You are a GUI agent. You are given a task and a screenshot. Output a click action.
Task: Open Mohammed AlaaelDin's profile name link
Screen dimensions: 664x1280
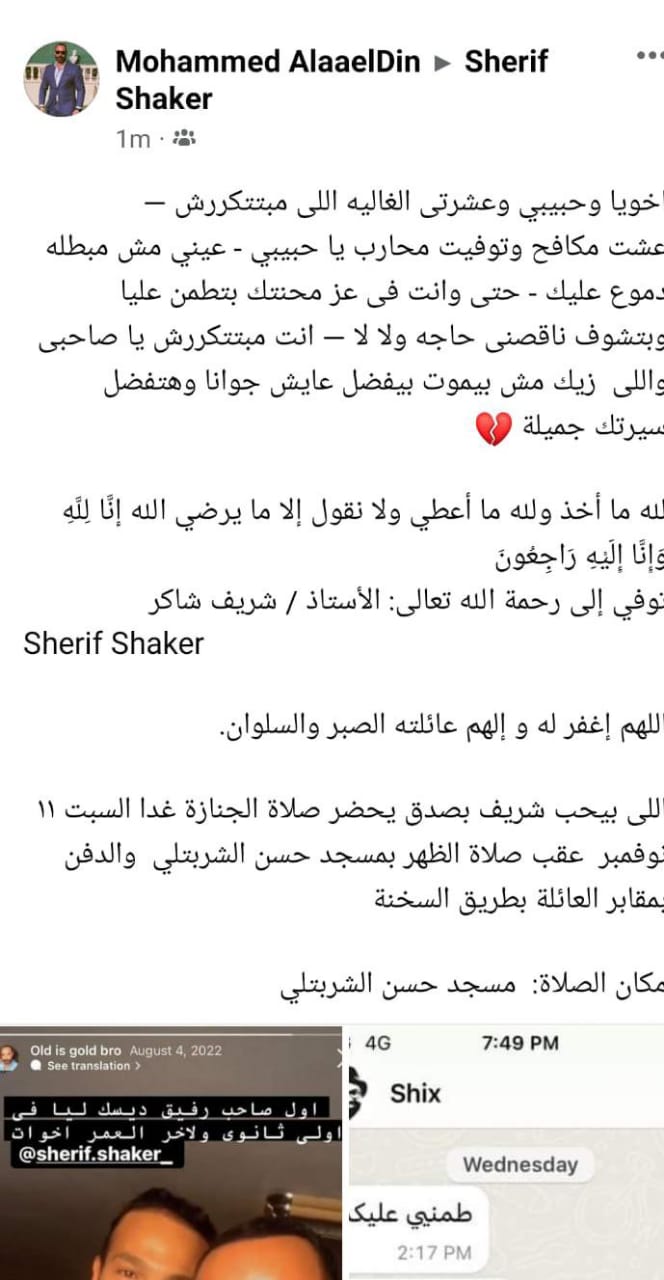(x=268, y=61)
